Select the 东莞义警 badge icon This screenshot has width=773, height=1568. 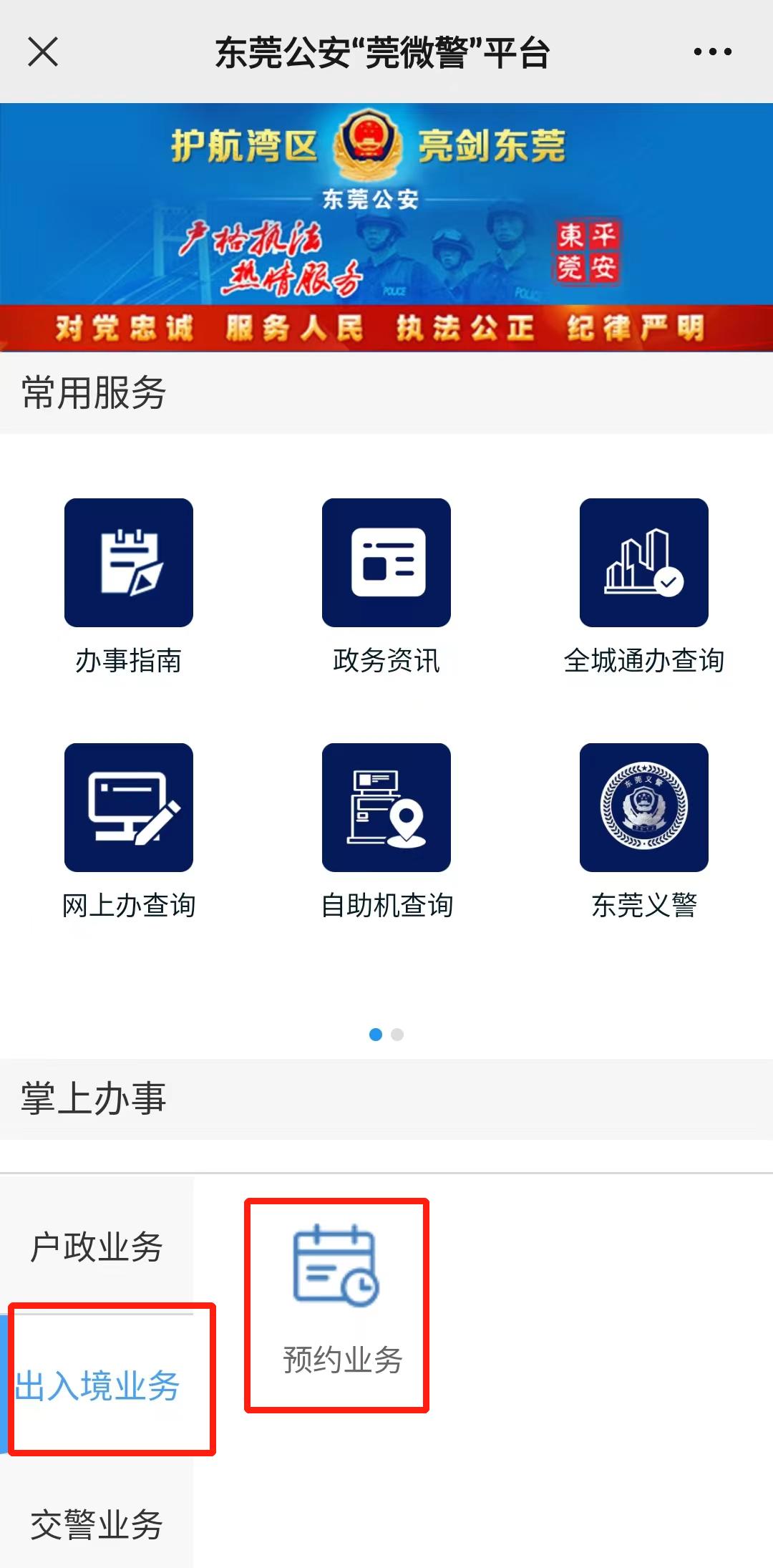643,807
